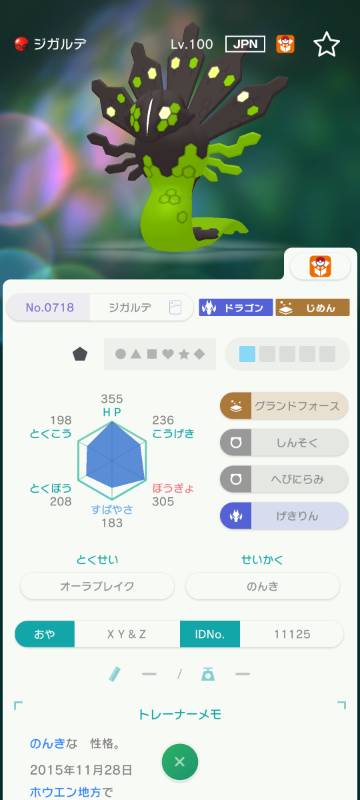Open the Pokédex note icon beside ジガルデ

(175, 307)
